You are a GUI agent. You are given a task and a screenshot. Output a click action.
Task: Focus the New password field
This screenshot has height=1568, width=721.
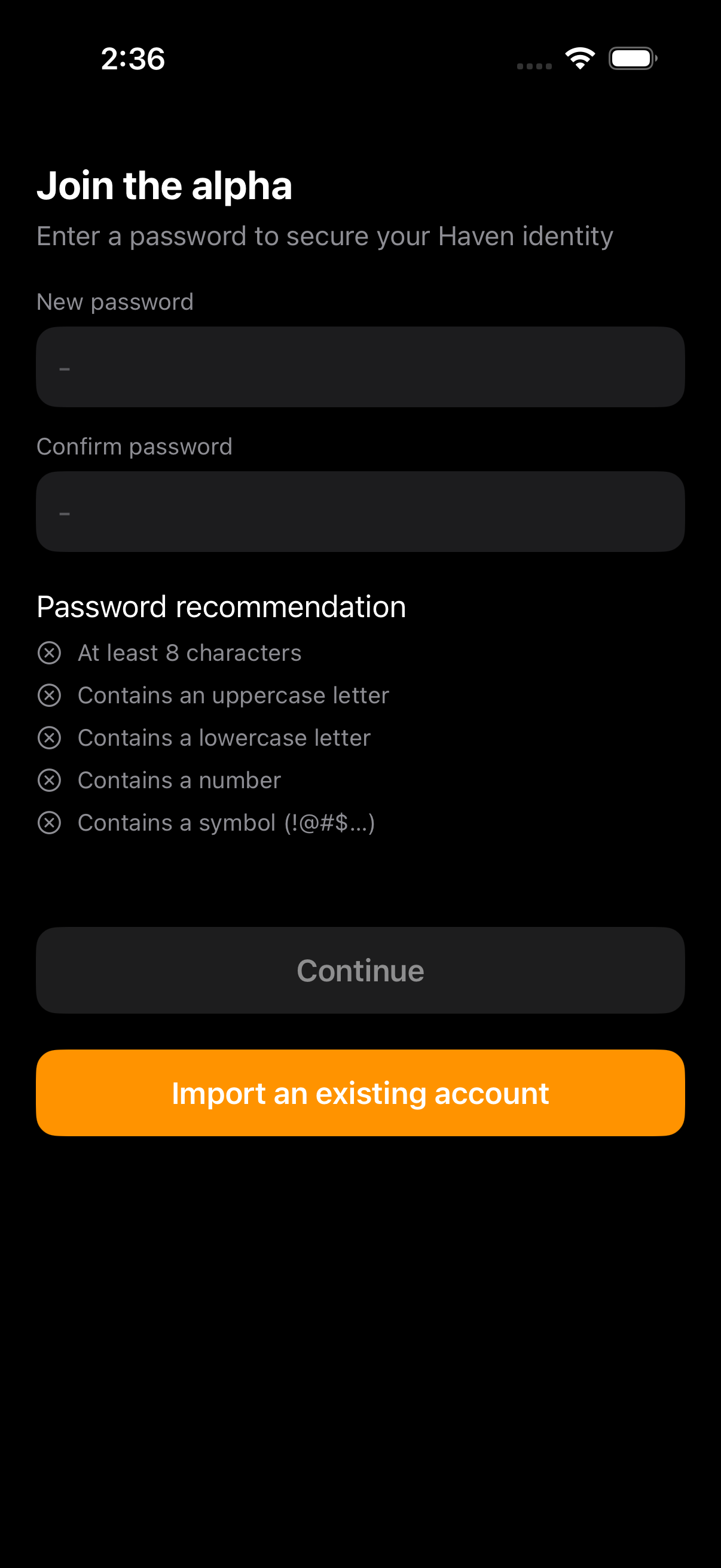(x=360, y=367)
